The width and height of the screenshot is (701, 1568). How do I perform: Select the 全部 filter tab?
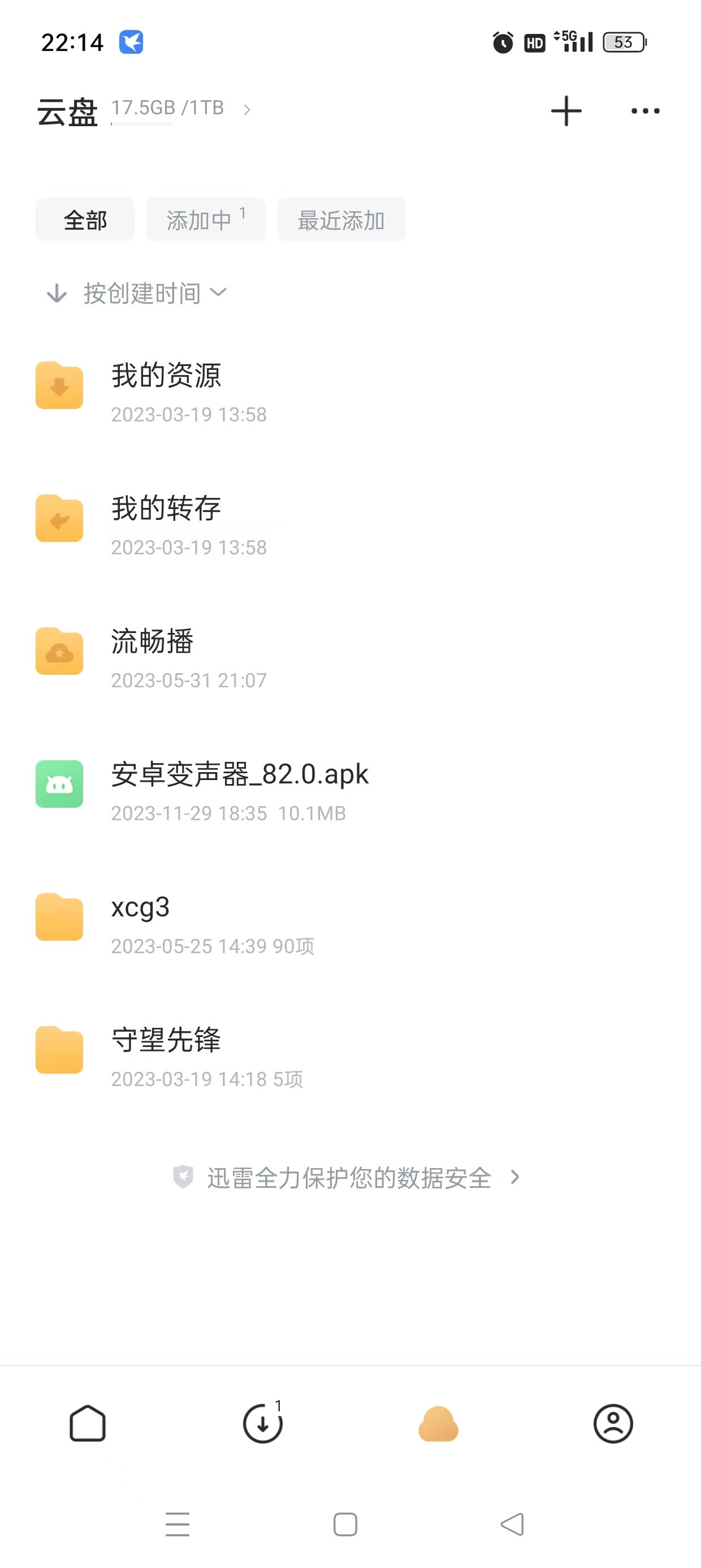tap(85, 219)
